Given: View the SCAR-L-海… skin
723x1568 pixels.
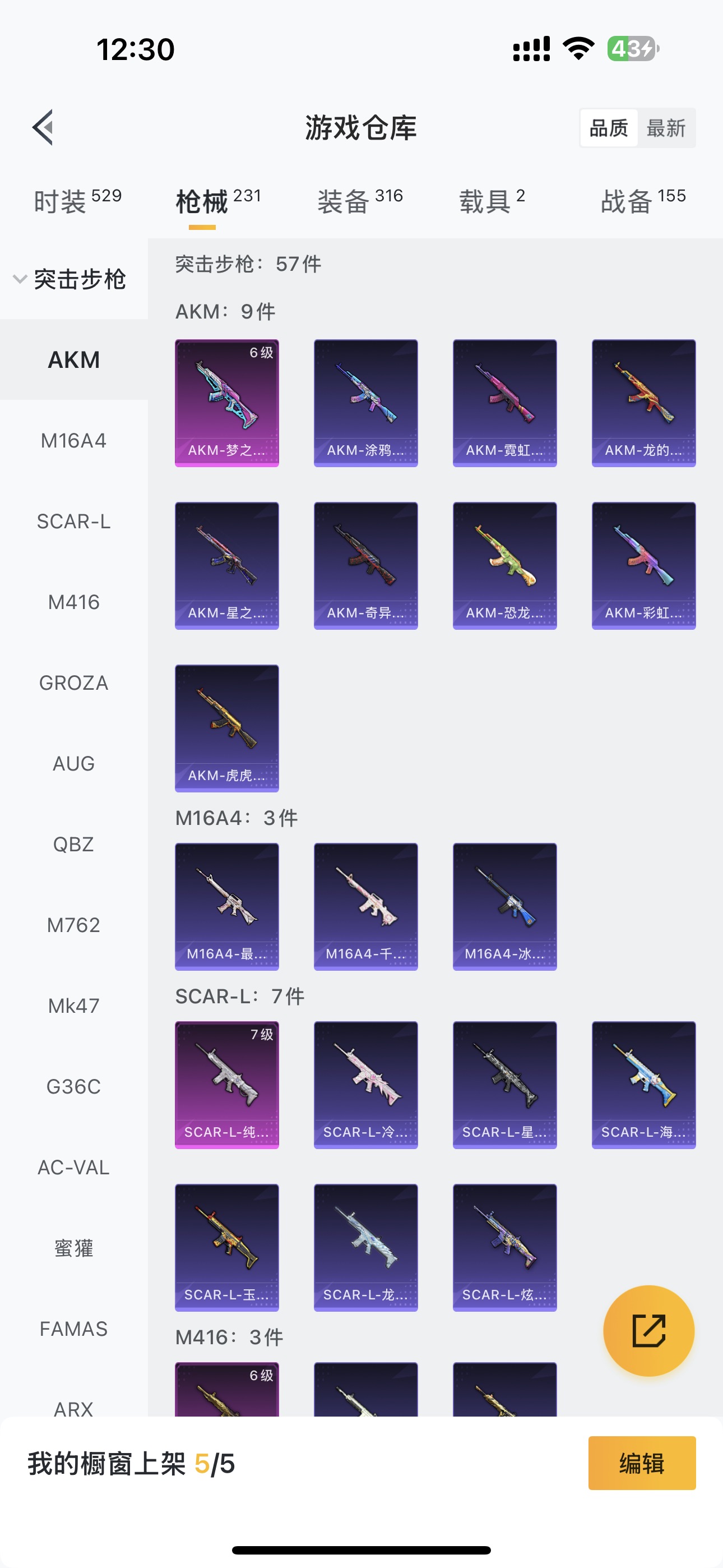Looking at the screenshot, I should click(x=643, y=1085).
